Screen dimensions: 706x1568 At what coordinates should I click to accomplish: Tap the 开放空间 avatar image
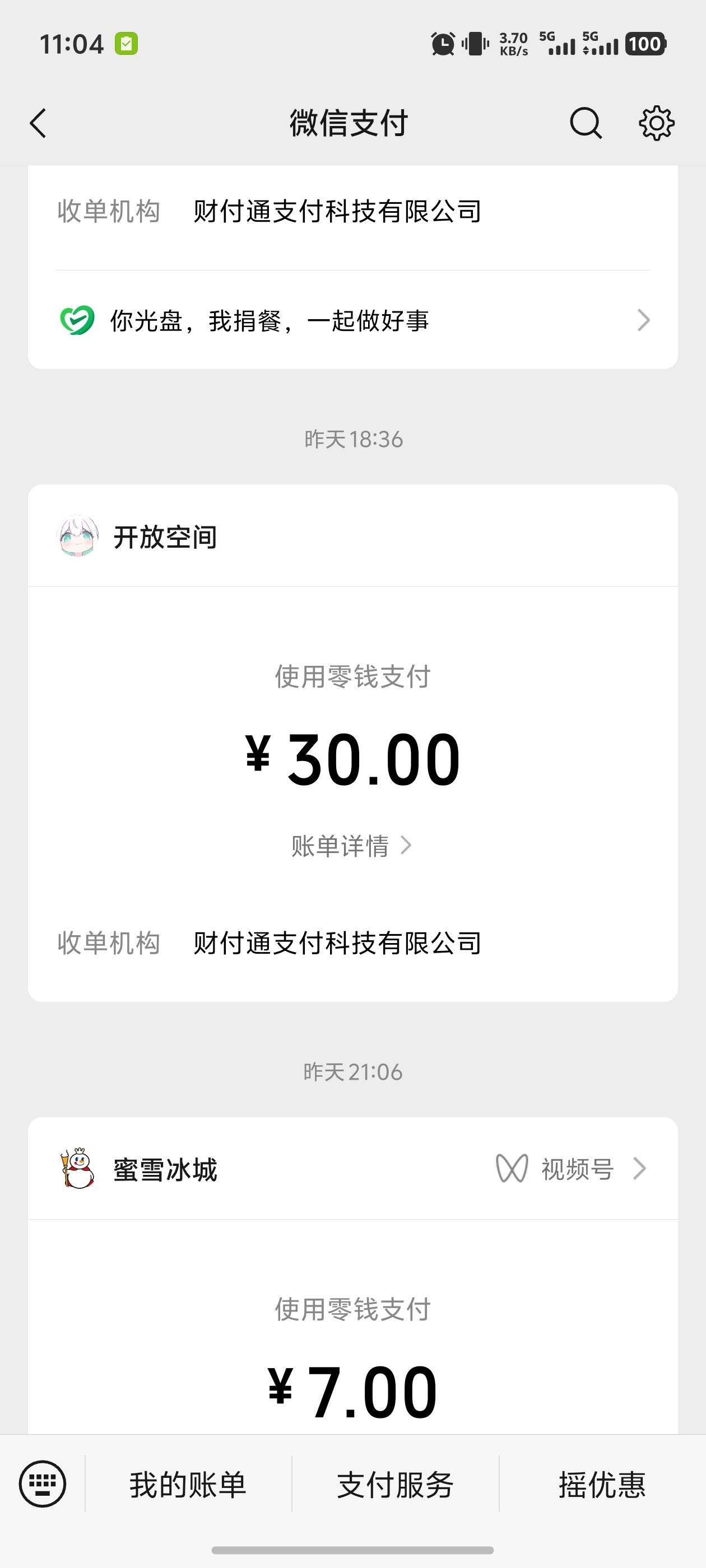point(77,537)
